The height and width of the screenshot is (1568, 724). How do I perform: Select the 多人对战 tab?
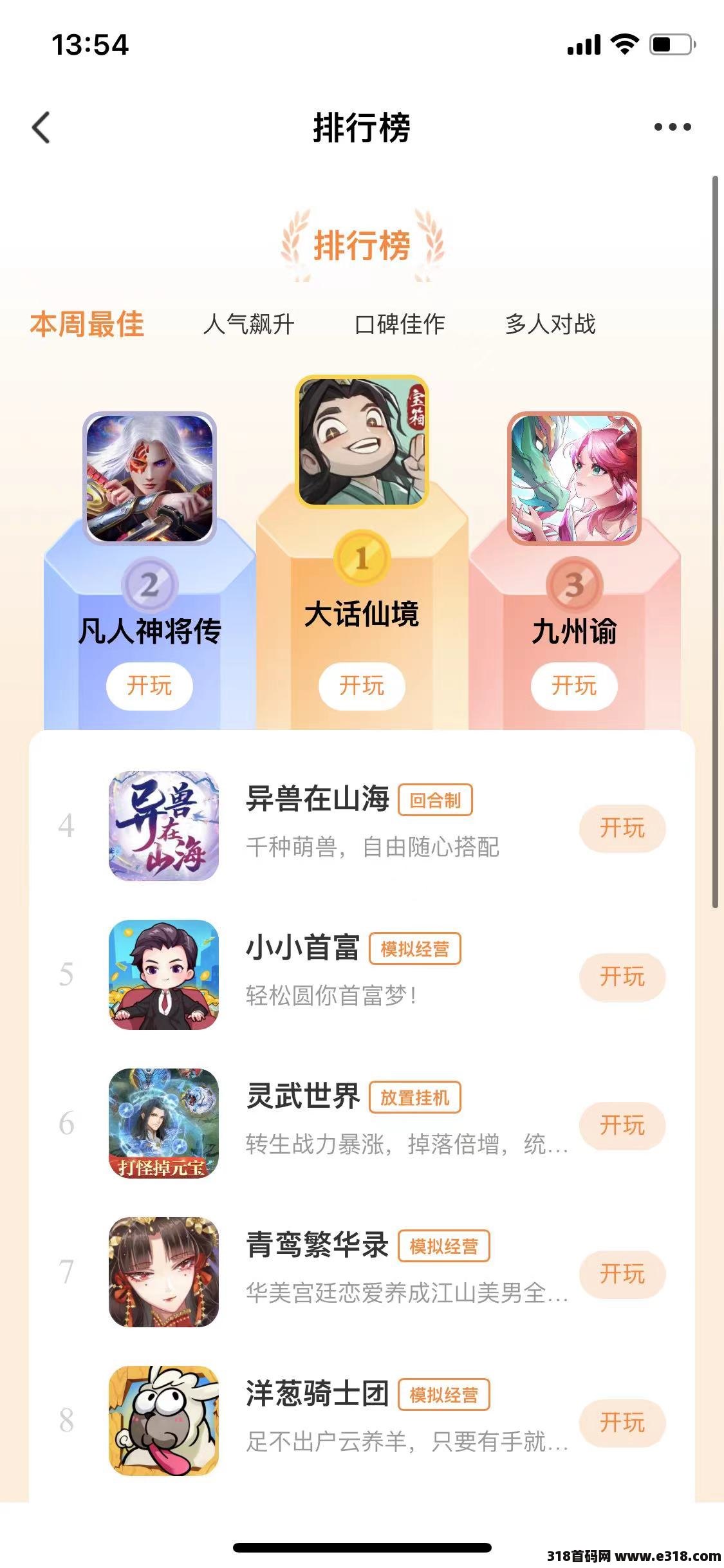coord(550,324)
